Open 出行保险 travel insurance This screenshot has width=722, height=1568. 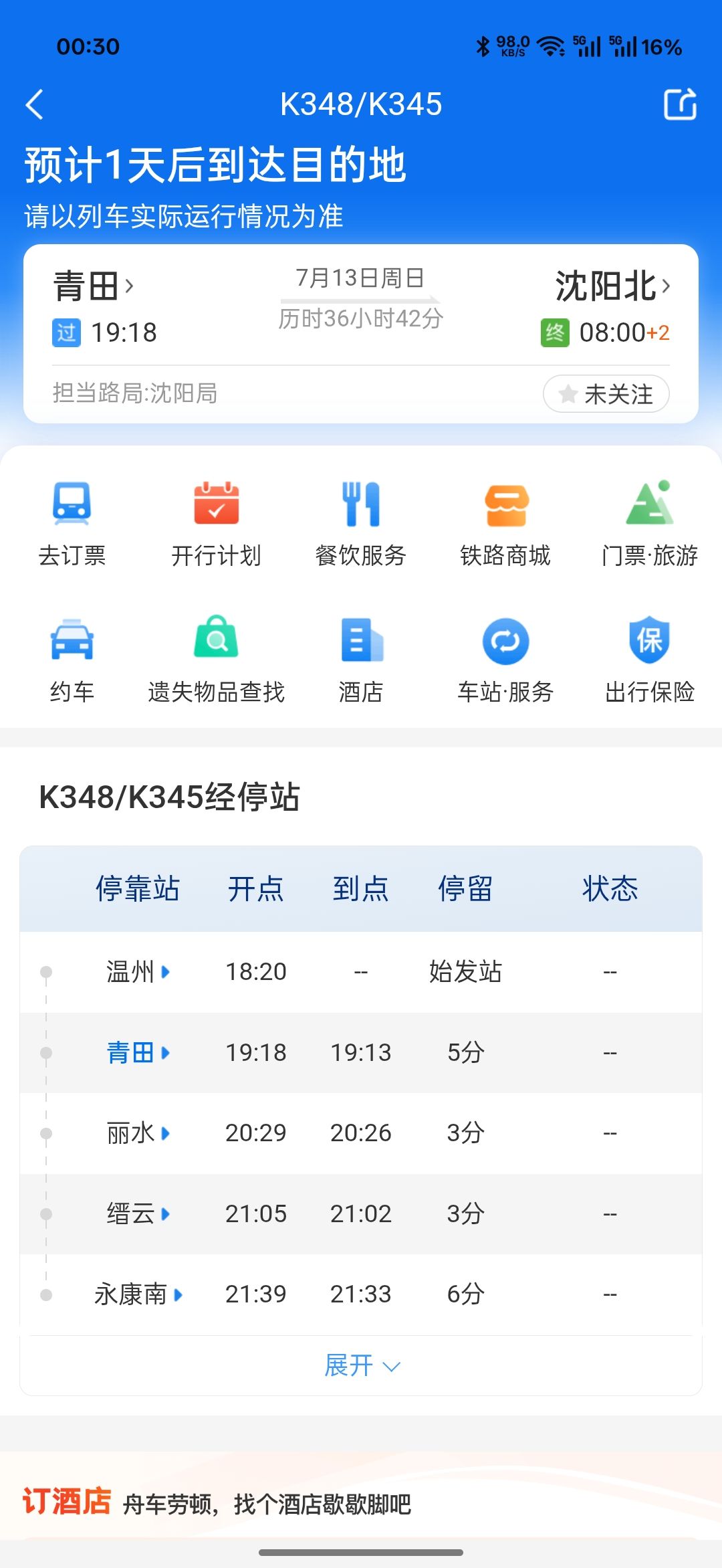(650, 660)
